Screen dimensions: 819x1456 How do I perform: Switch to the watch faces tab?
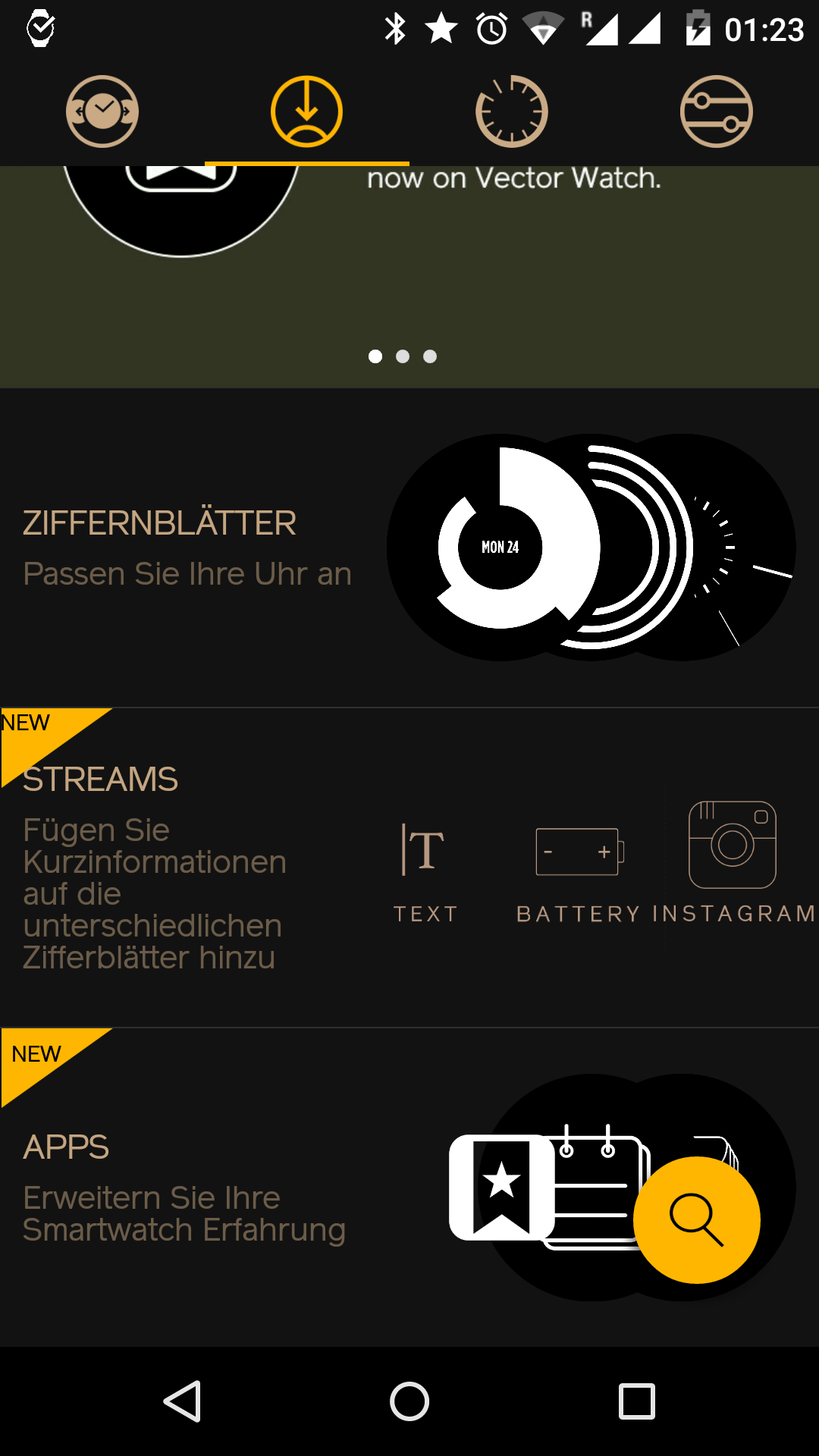point(102,111)
